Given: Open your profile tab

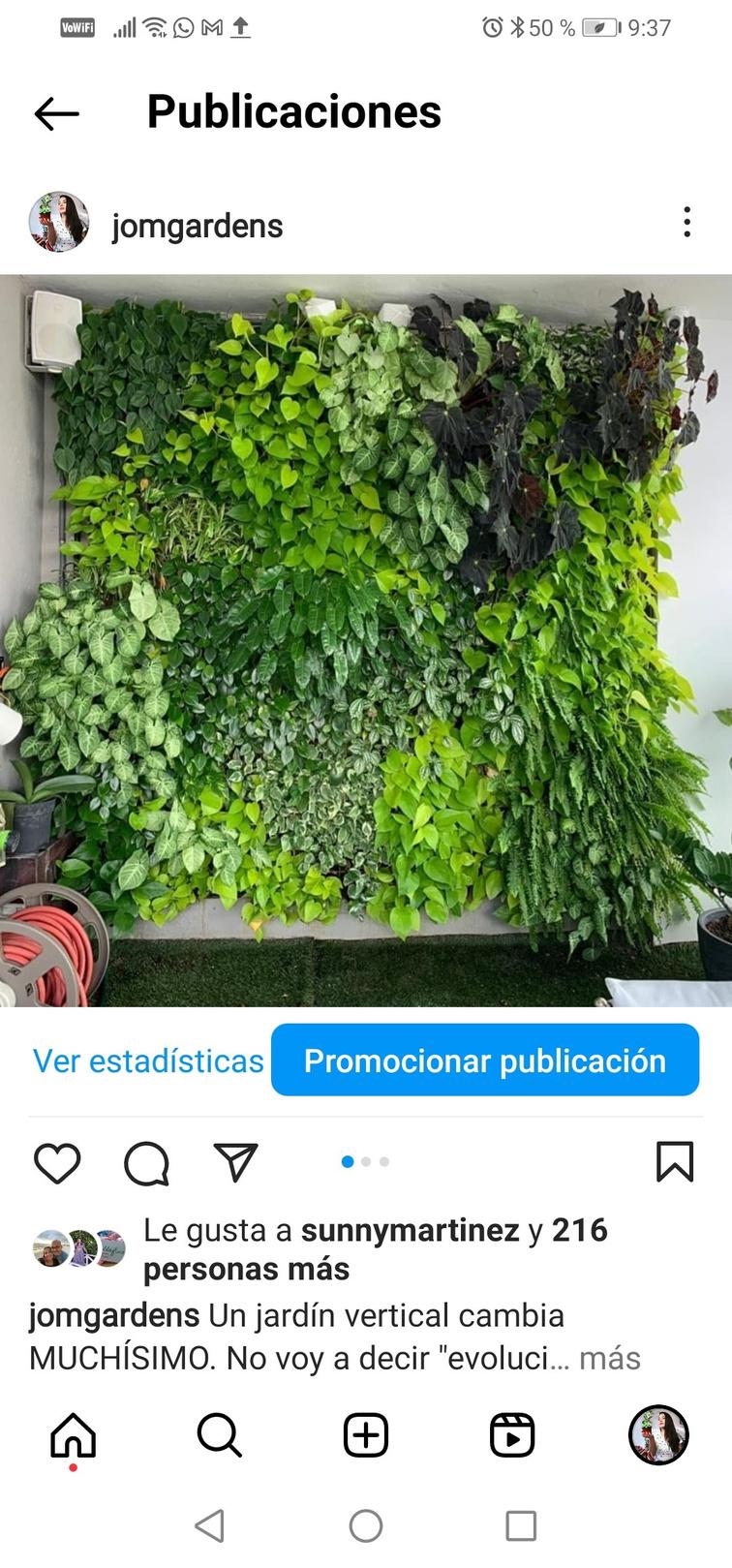Looking at the screenshot, I should click(658, 1434).
